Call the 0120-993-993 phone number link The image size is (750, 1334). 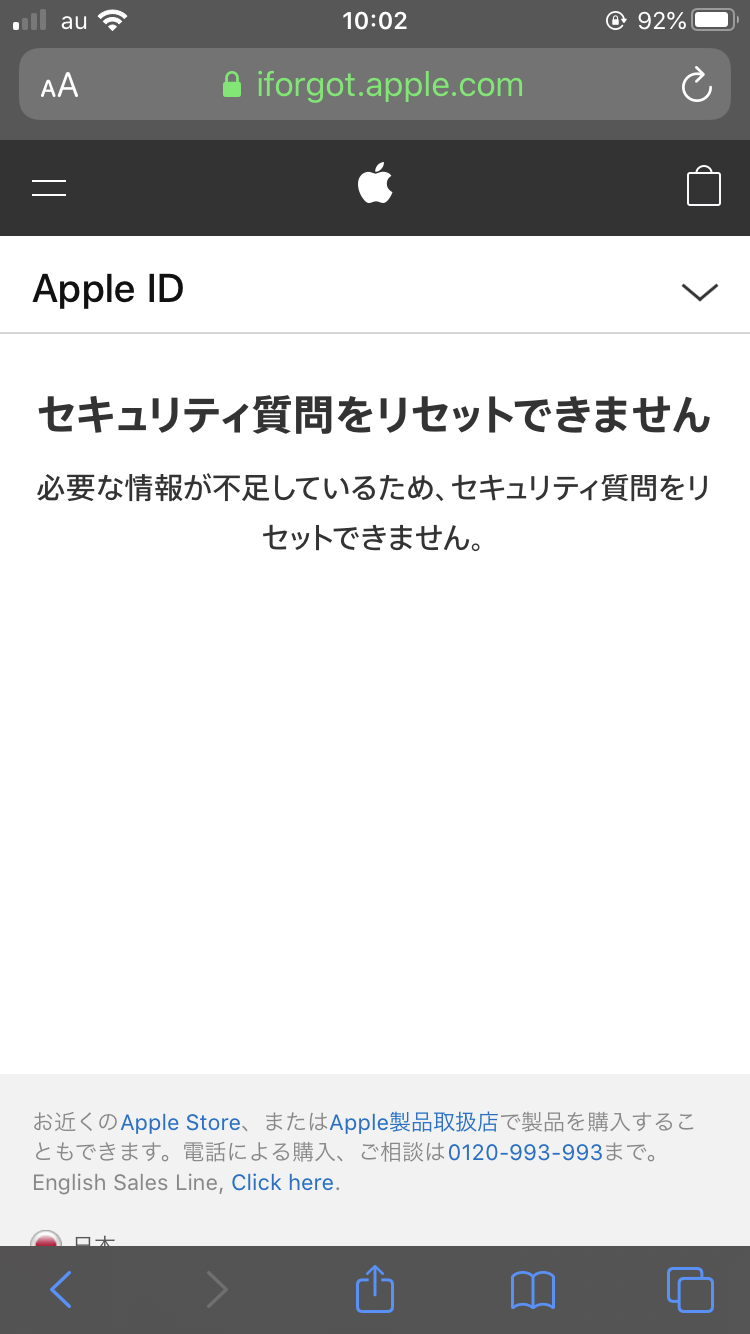tap(524, 1152)
